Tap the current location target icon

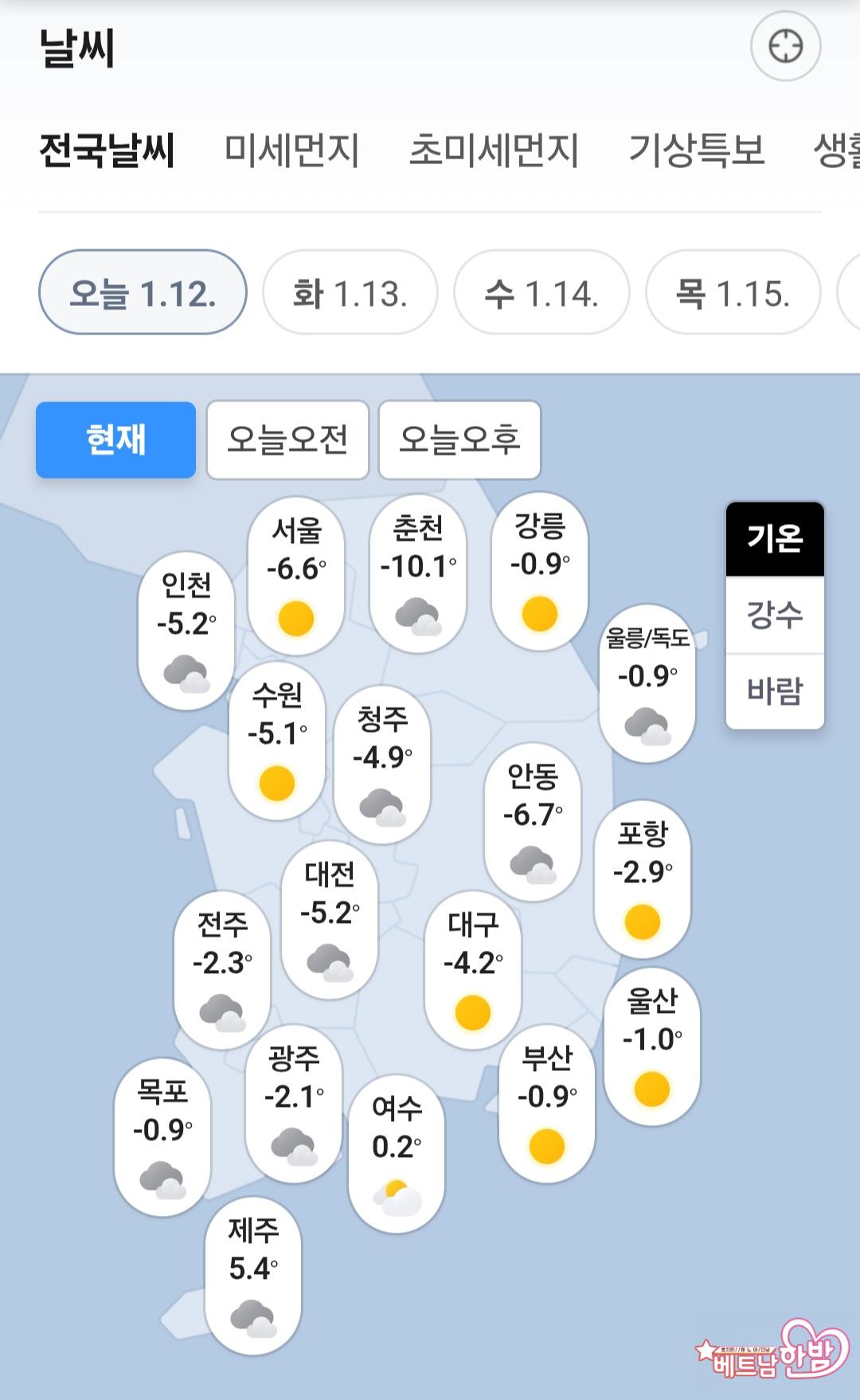tap(785, 46)
